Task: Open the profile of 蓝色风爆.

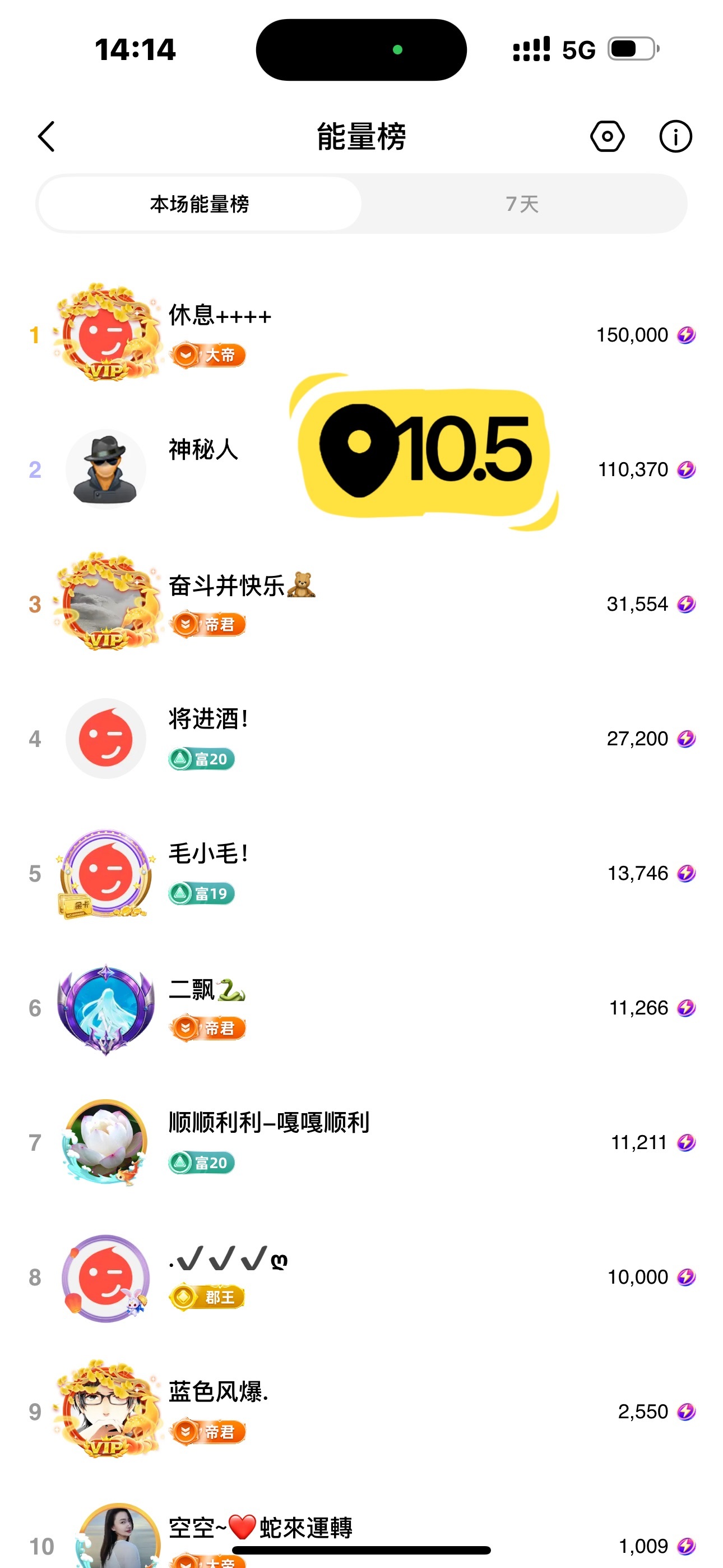Action: click(x=218, y=1392)
